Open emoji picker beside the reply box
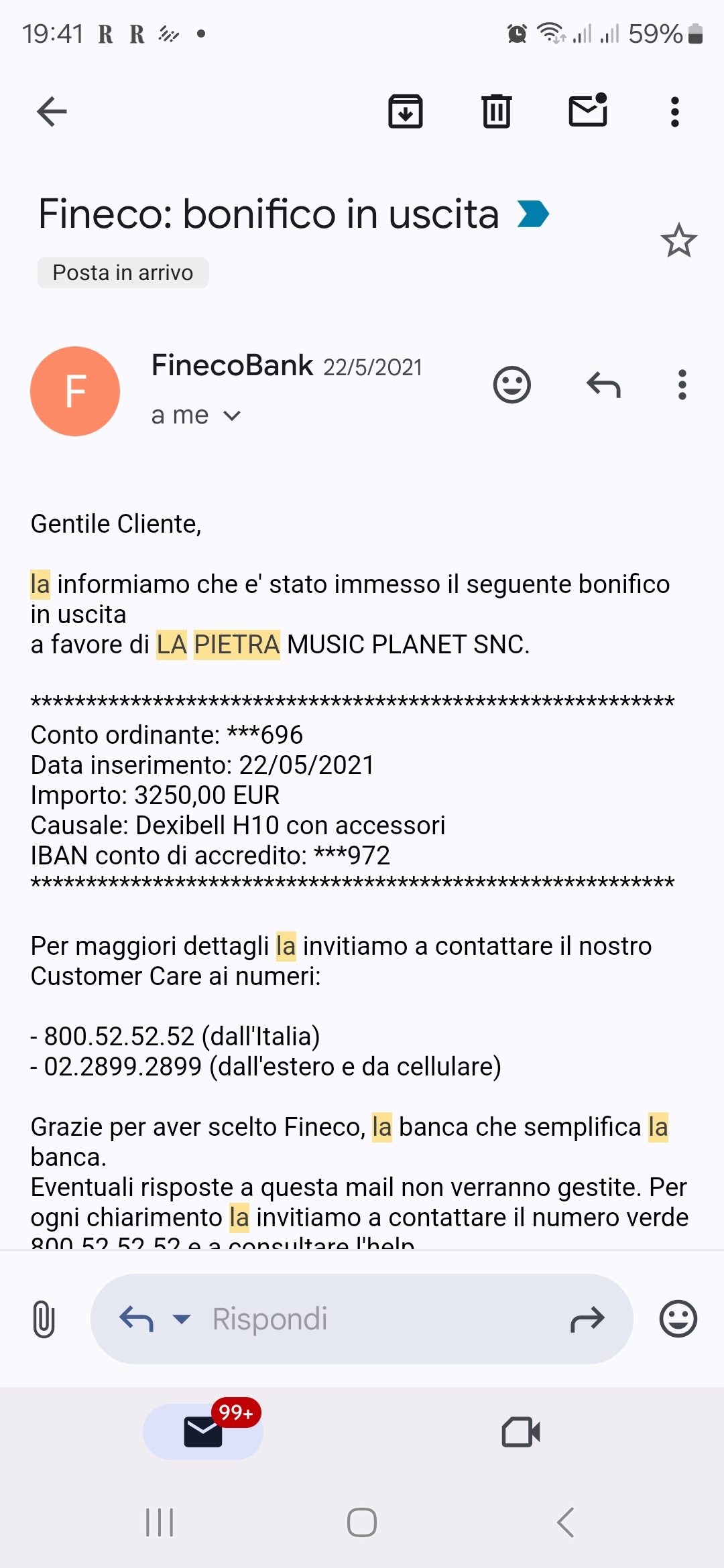The height and width of the screenshot is (1568, 724). click(678, 1319)
